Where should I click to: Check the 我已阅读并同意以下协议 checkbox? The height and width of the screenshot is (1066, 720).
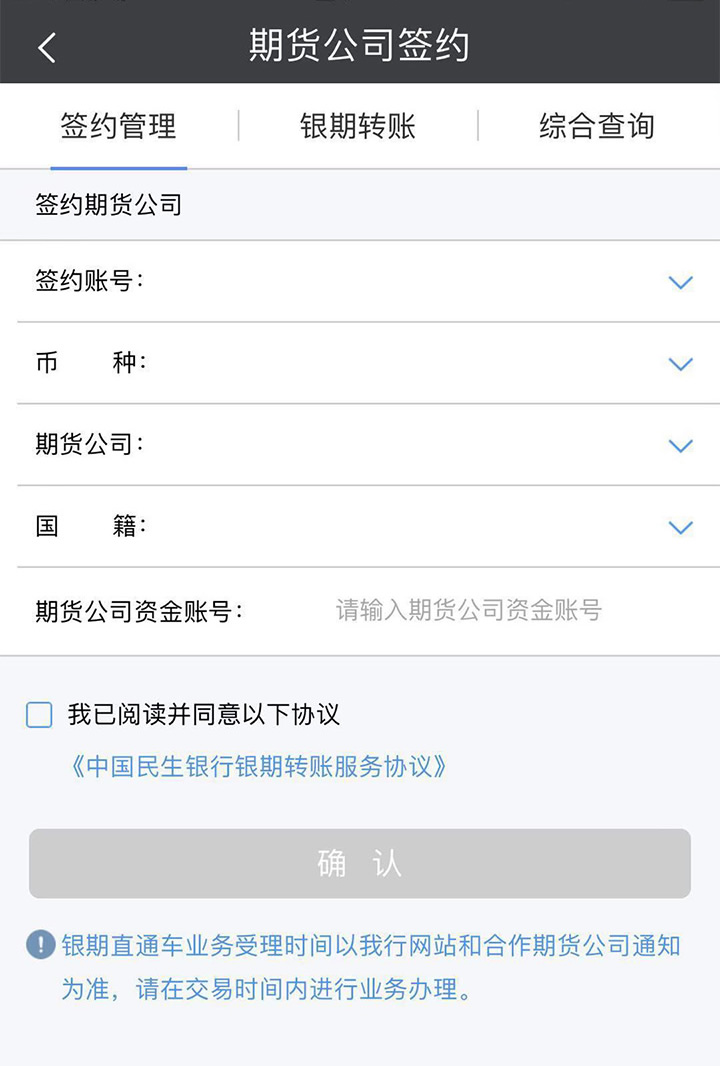tap(40, 714)
